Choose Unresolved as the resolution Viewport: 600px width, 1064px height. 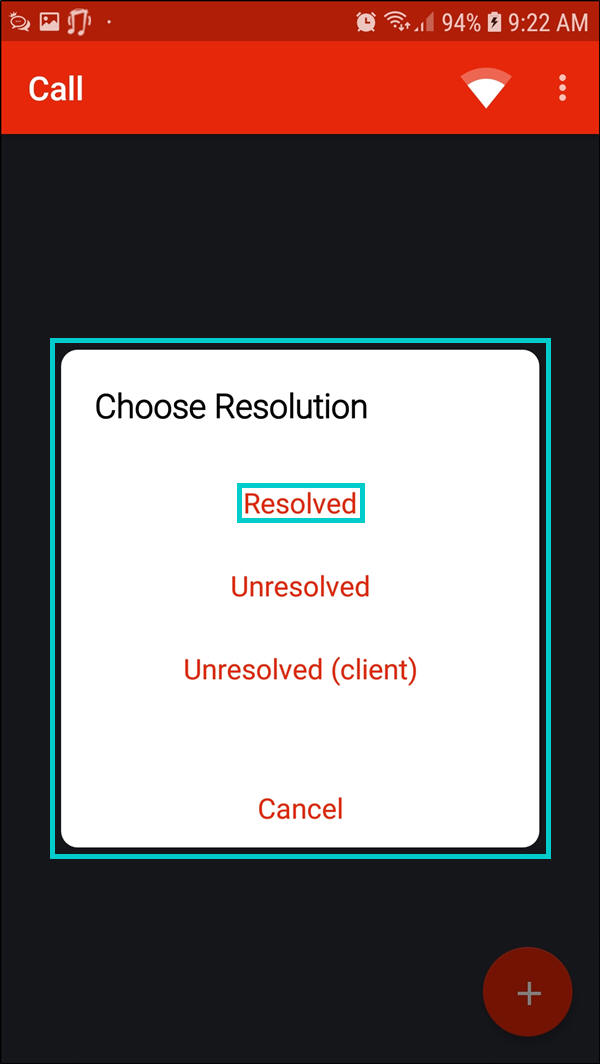[300, 587]
